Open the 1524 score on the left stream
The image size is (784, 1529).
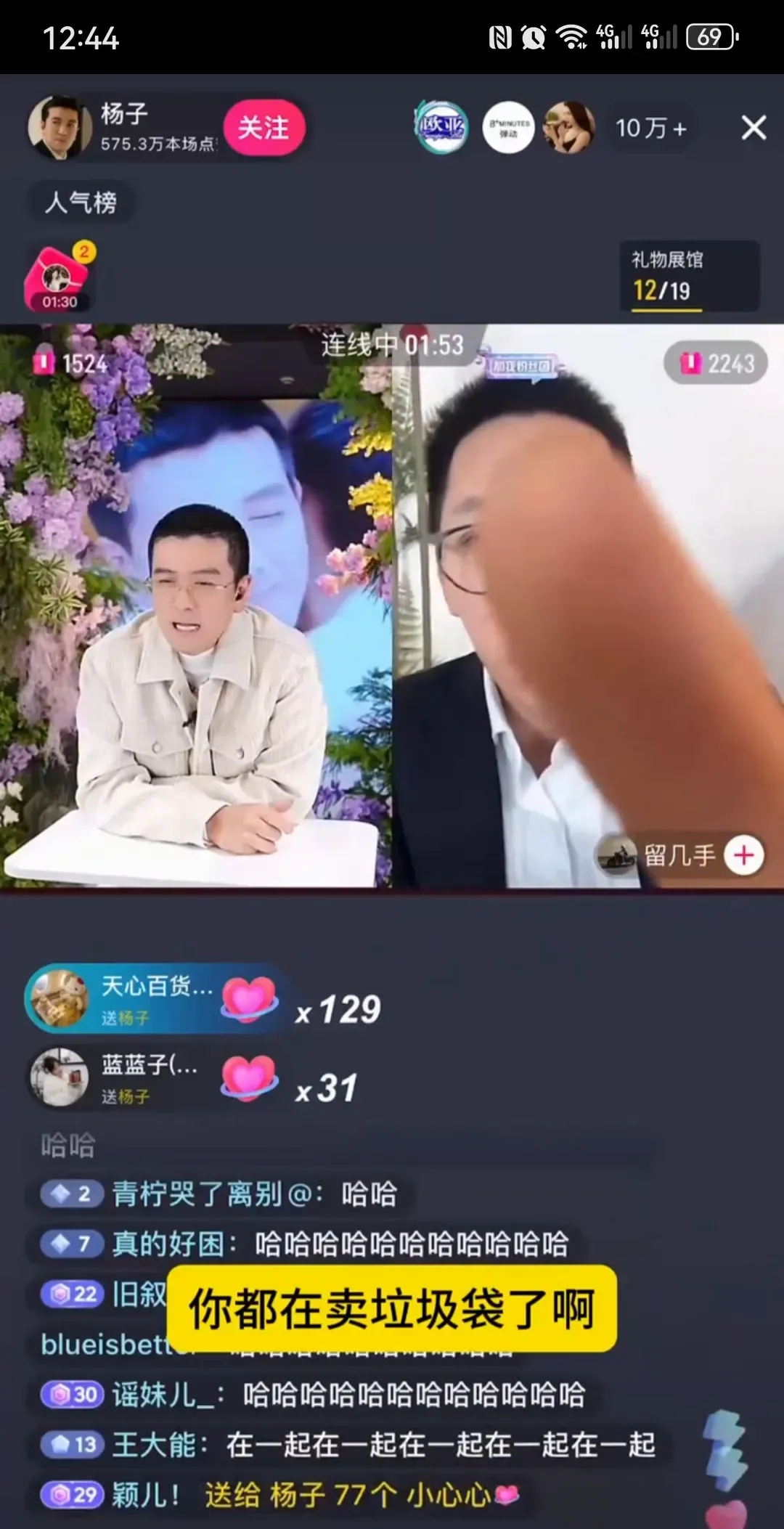(71, 363)
